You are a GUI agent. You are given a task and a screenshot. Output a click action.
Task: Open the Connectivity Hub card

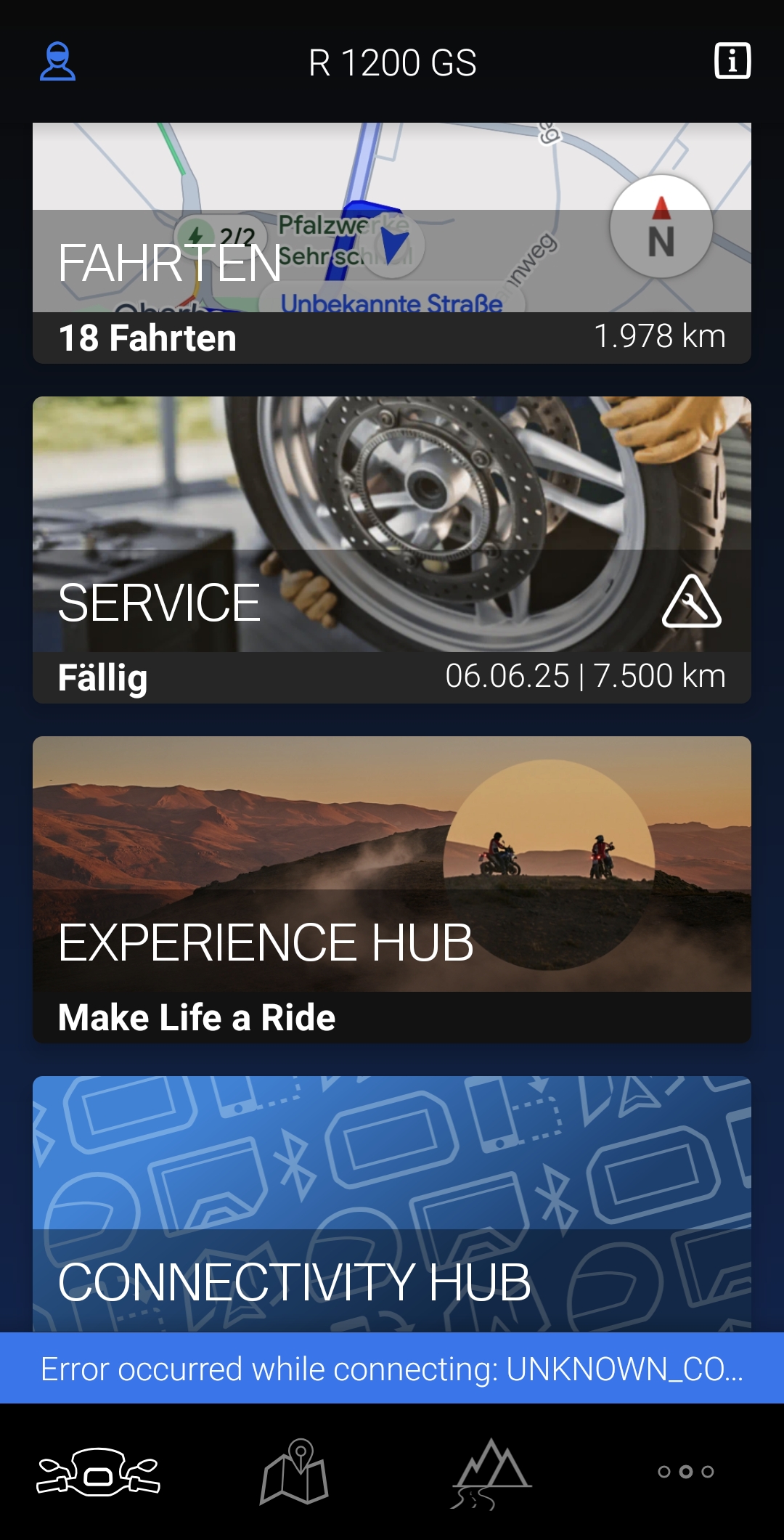point(392,1205)
